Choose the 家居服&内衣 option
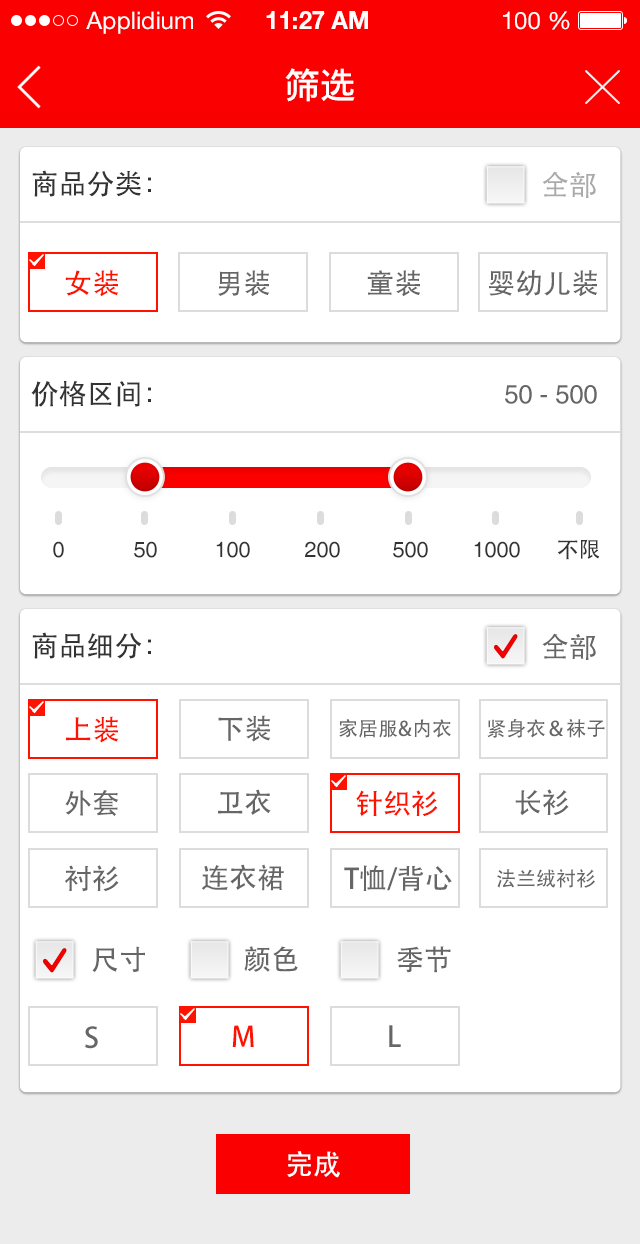 (x=395, y=729)
